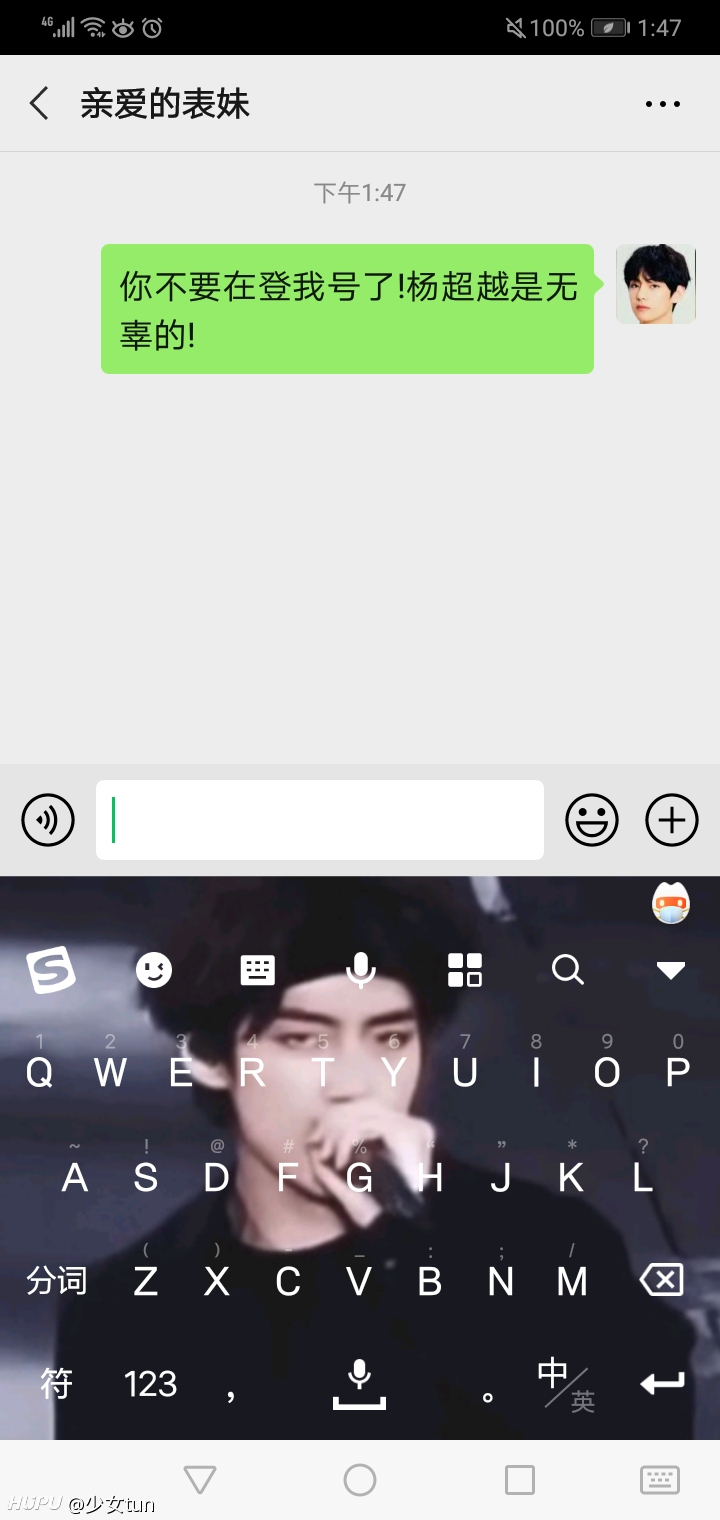Open the chat's three-dot options menu
This screenshot has width=720, height=1520.
[x=663, y=104]
